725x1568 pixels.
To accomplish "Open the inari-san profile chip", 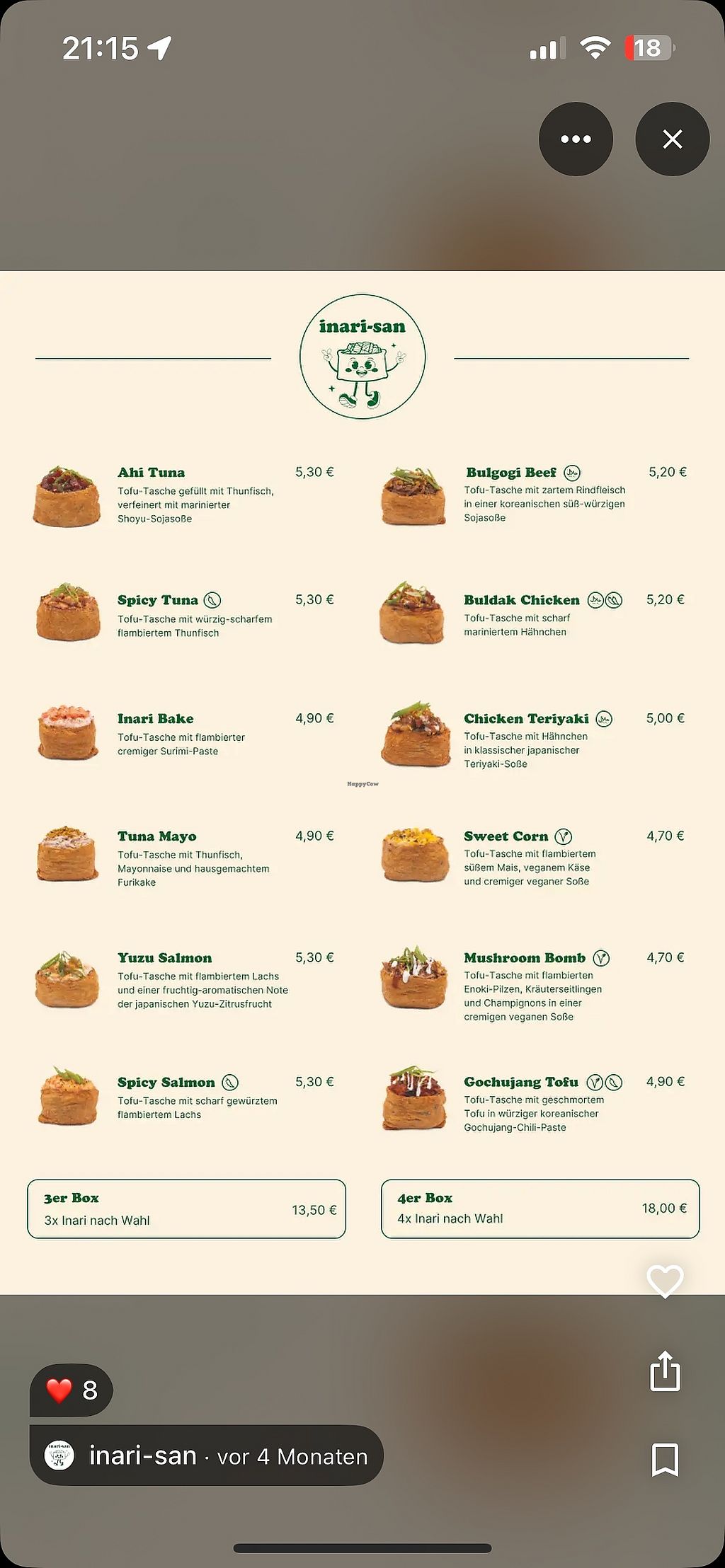I will tap(206, 1456).
